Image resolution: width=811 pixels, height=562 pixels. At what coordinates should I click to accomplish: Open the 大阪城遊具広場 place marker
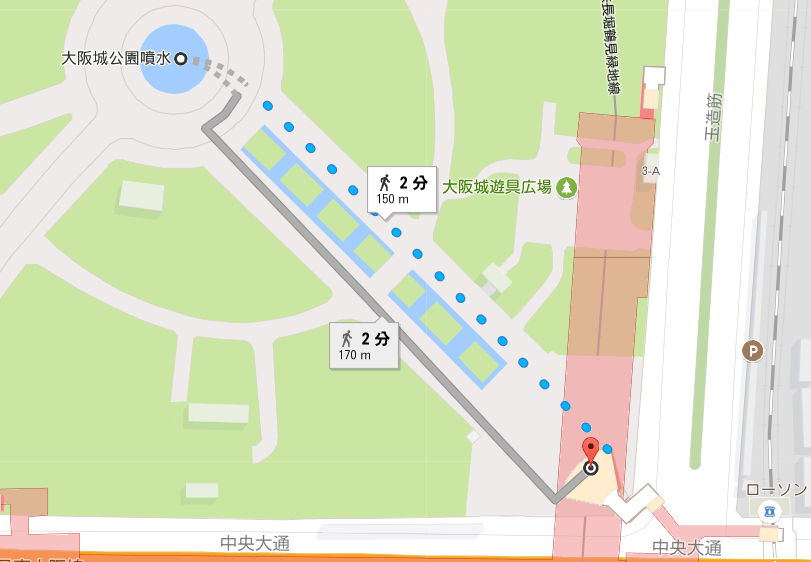[567, 187]
